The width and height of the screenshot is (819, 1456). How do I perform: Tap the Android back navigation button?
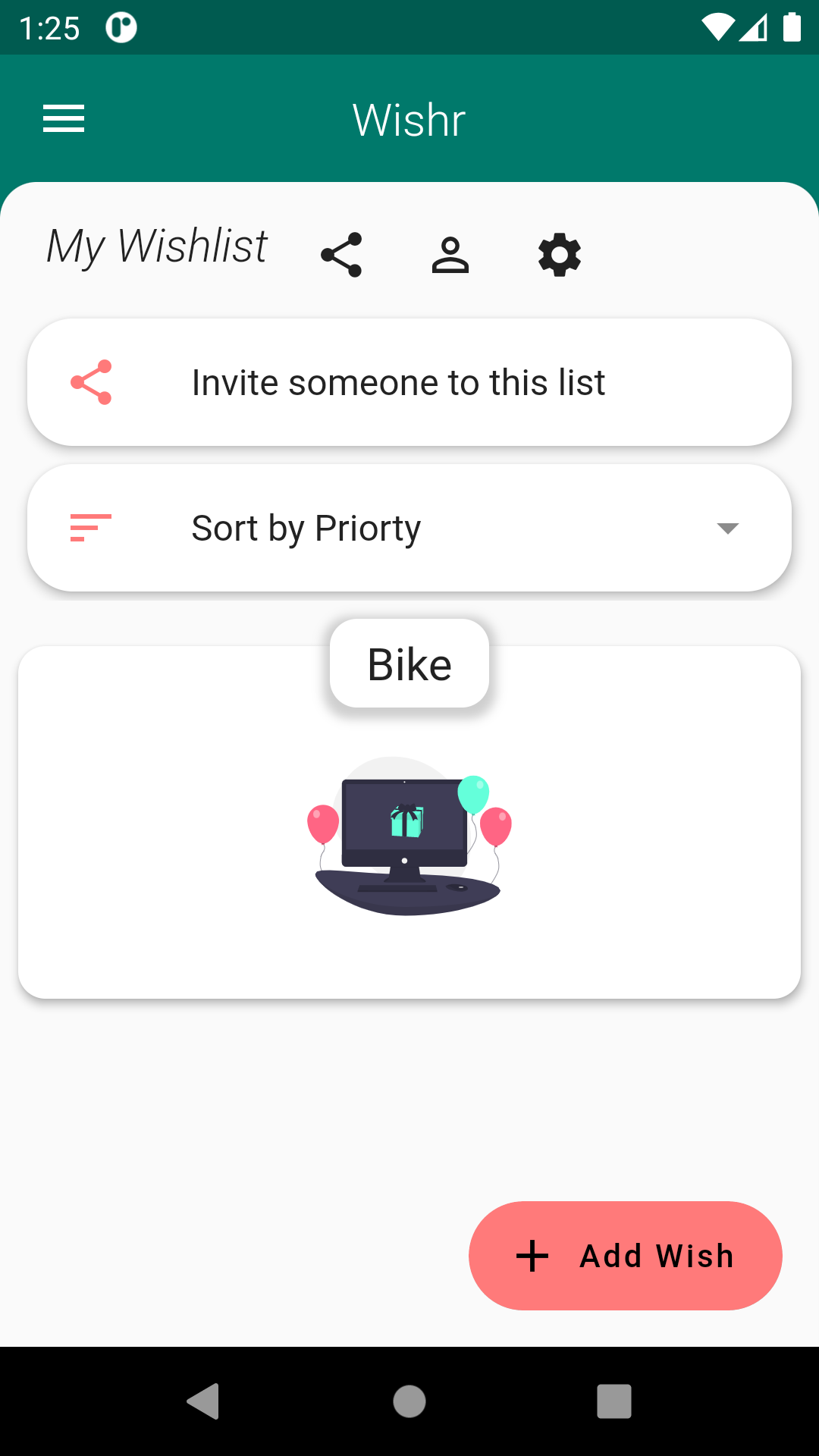pos(205,1401)
